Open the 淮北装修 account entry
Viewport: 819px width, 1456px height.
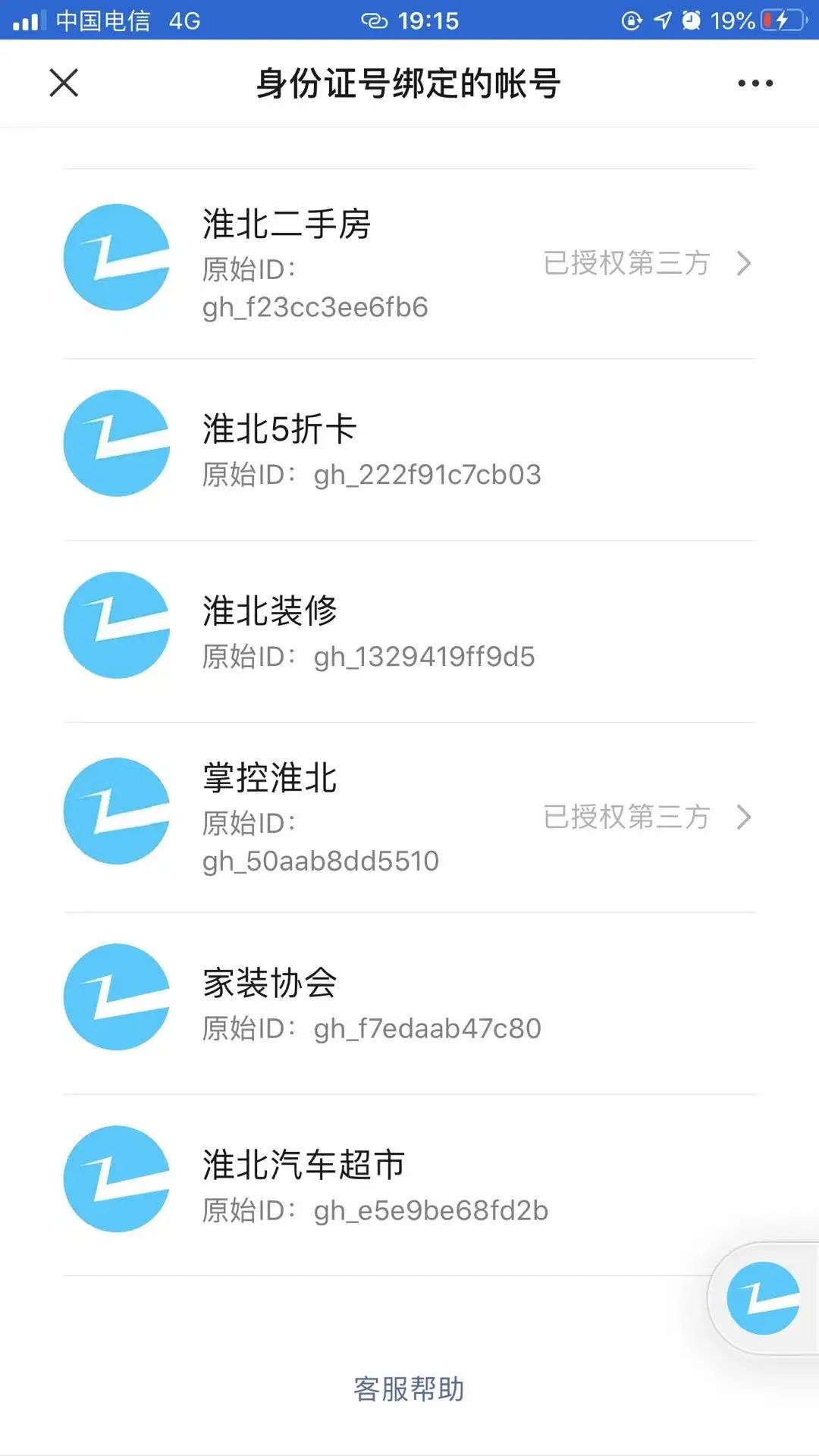[409, 631]
